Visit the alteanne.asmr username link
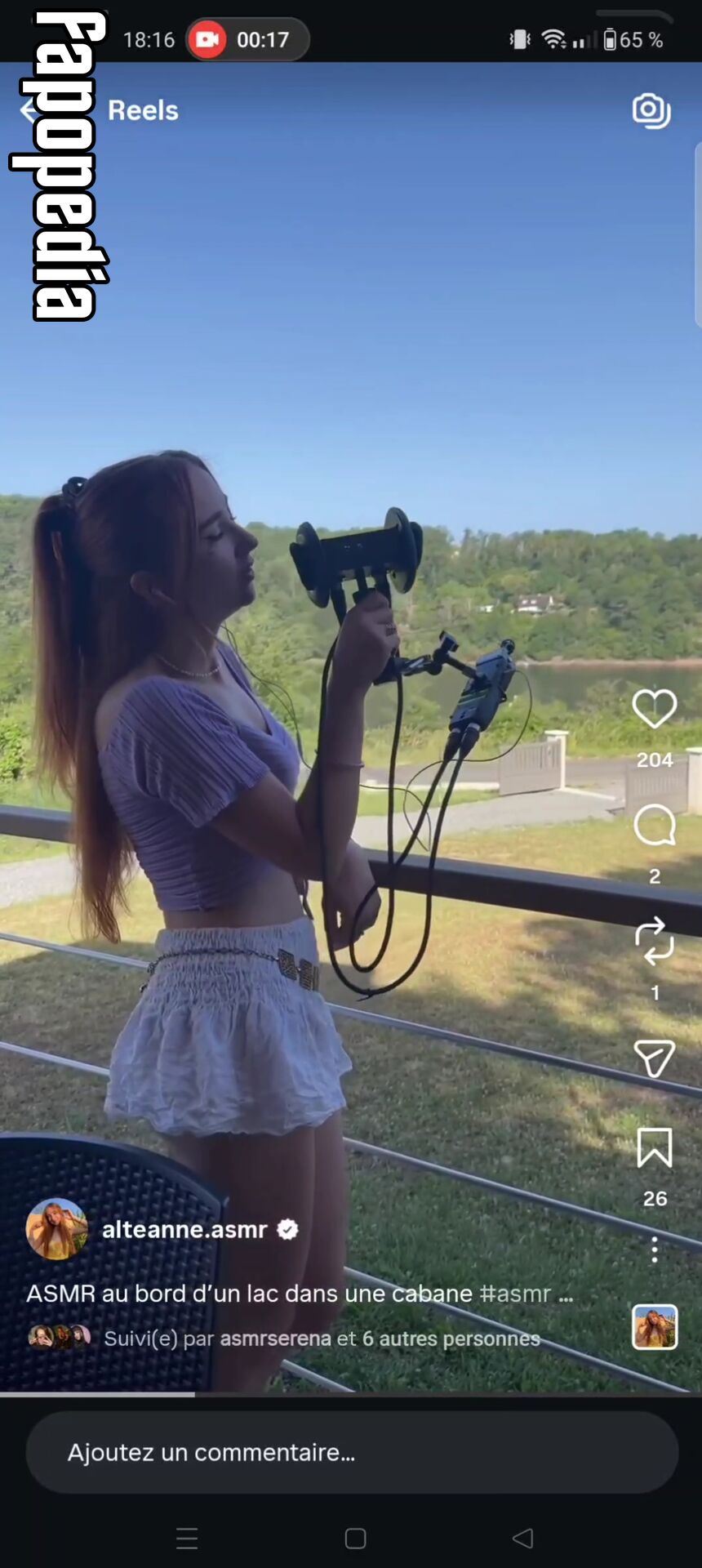Image resolution: width=702 pixels, height=1568 pixels. click(x=184, y=1229)
